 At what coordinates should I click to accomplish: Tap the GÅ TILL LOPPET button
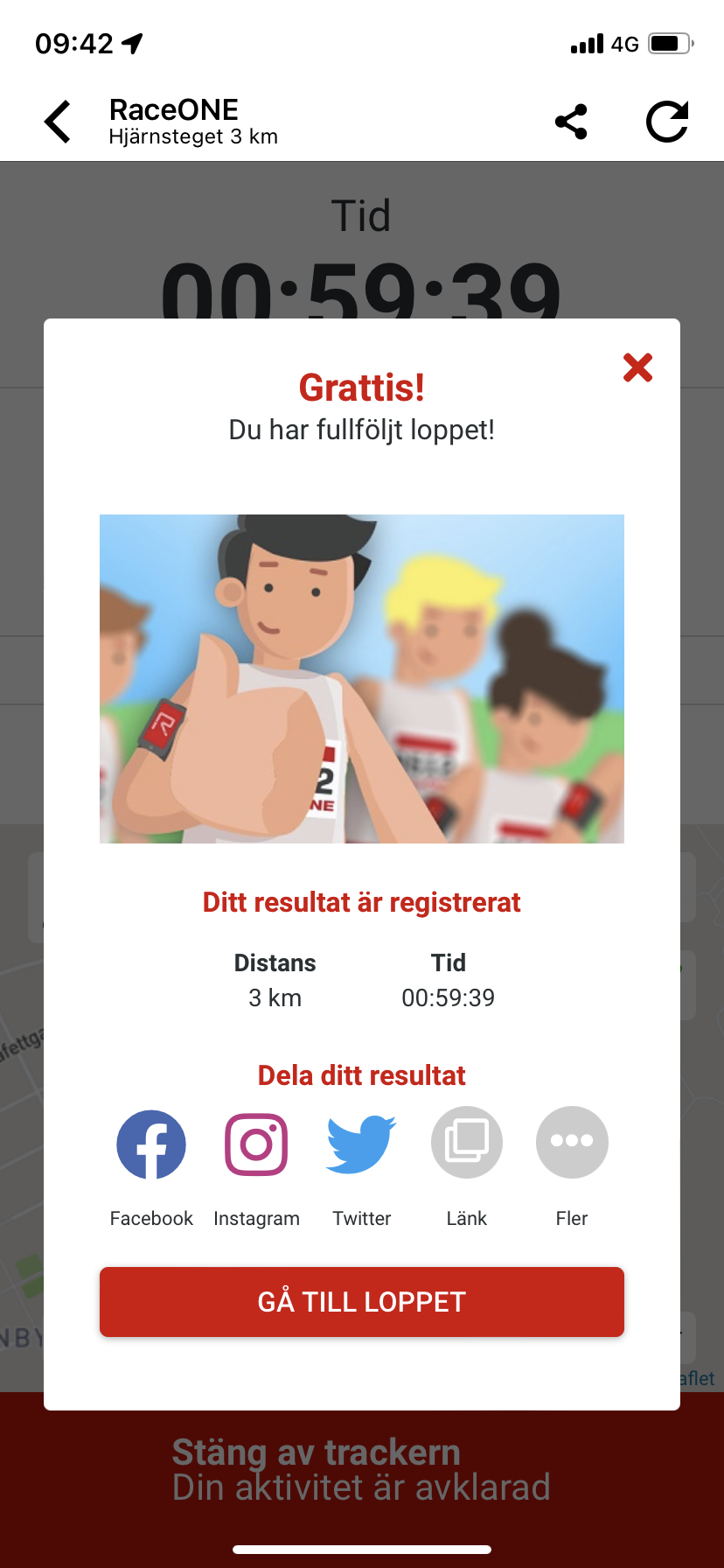coord(362,1302)
